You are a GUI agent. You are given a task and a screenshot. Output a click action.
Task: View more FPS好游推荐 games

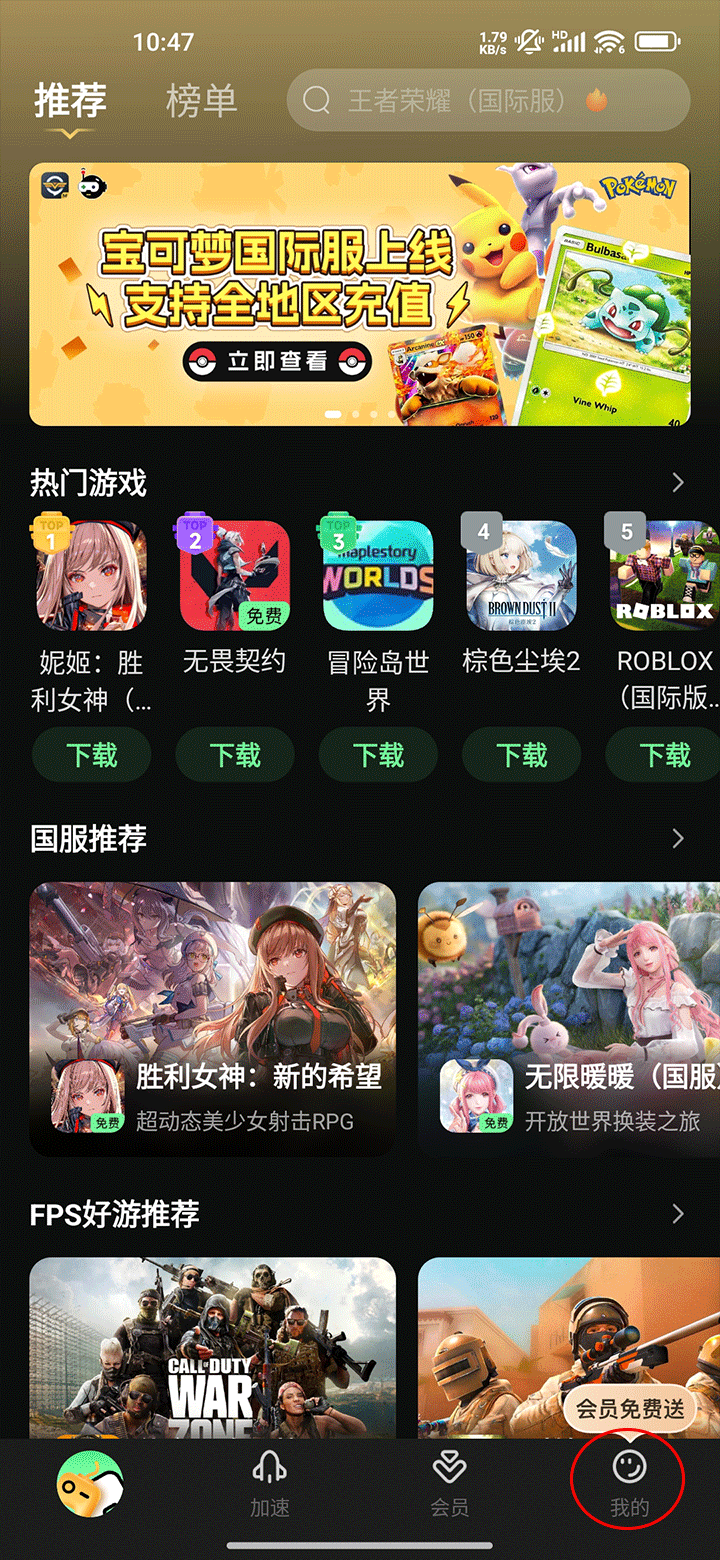click(x=678, y=1213)
